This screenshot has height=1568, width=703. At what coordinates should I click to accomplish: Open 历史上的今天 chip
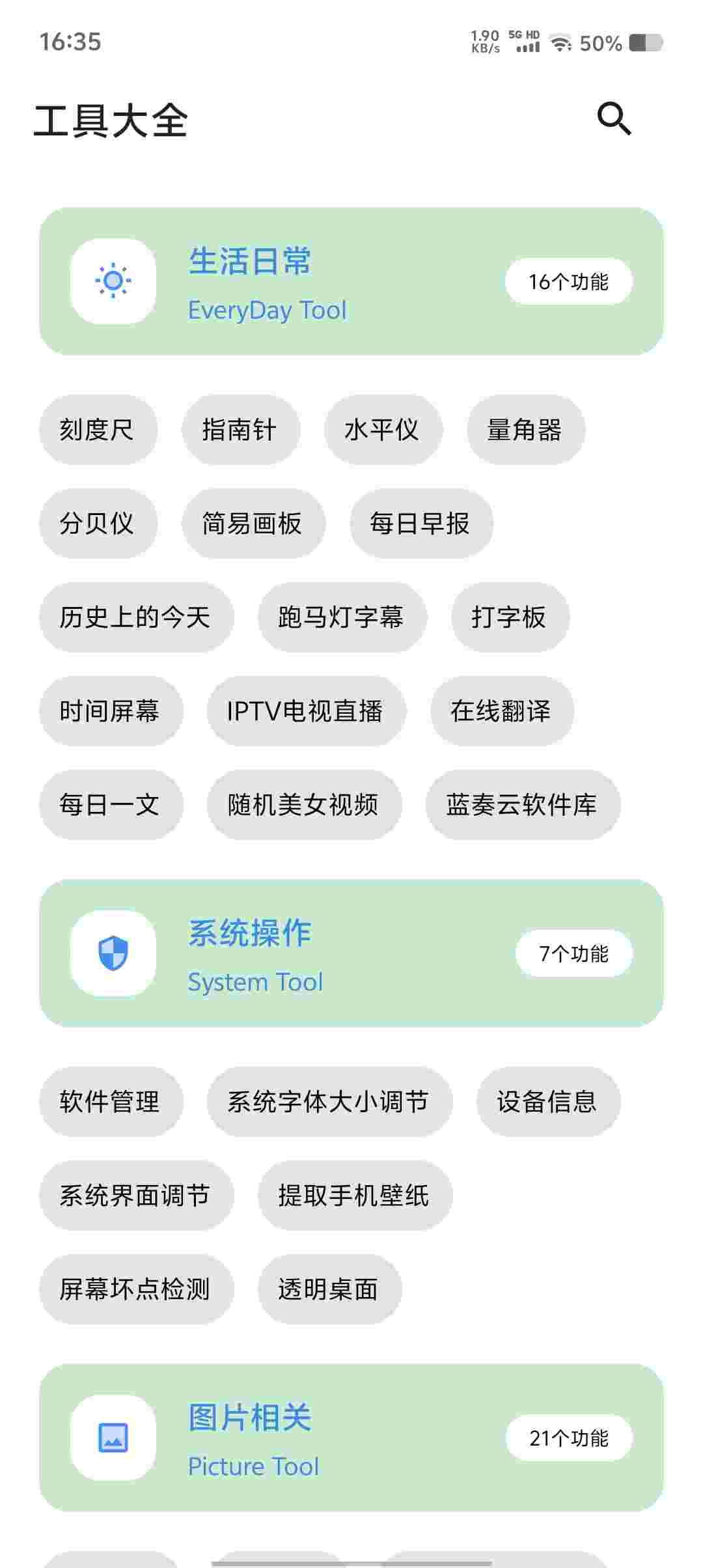coord(135,617)
